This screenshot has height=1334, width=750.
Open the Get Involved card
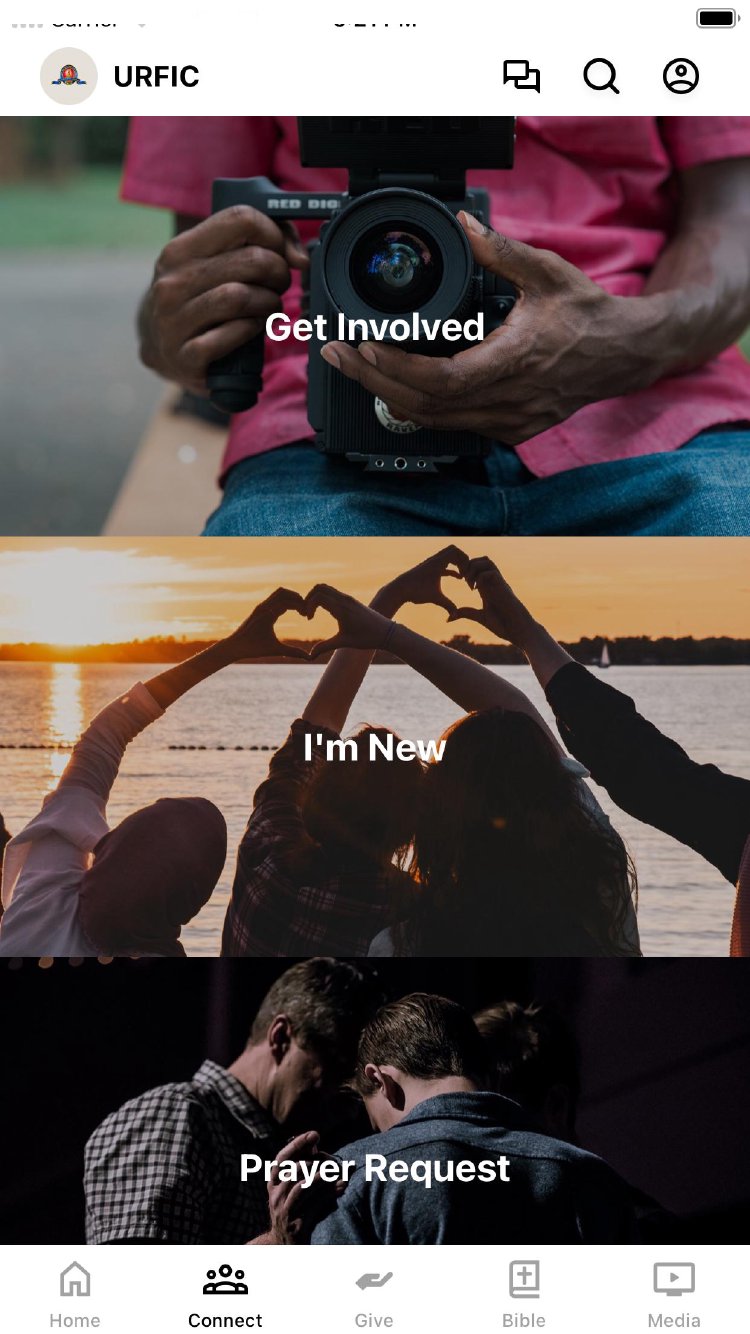(x=375, y=327)
